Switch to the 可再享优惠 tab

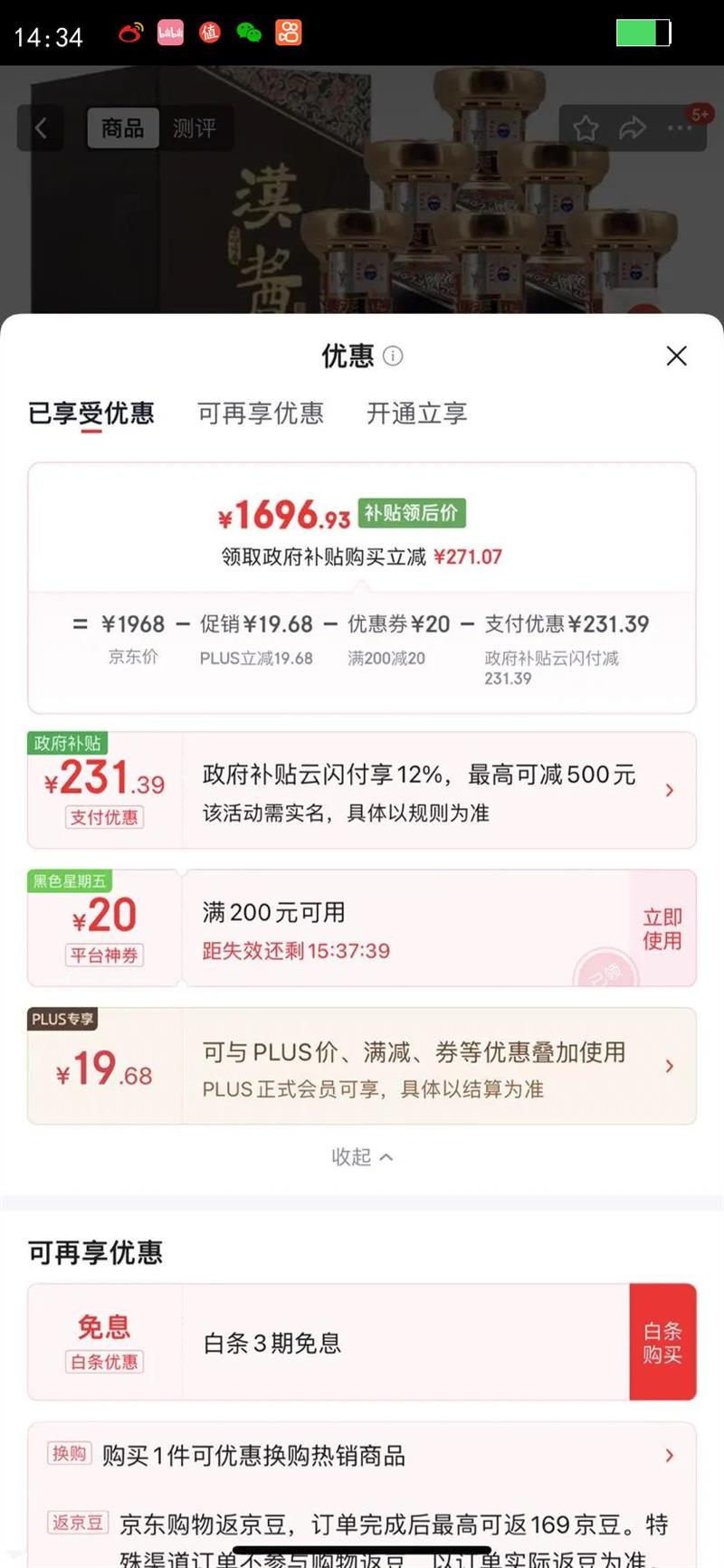pos(261,414)
